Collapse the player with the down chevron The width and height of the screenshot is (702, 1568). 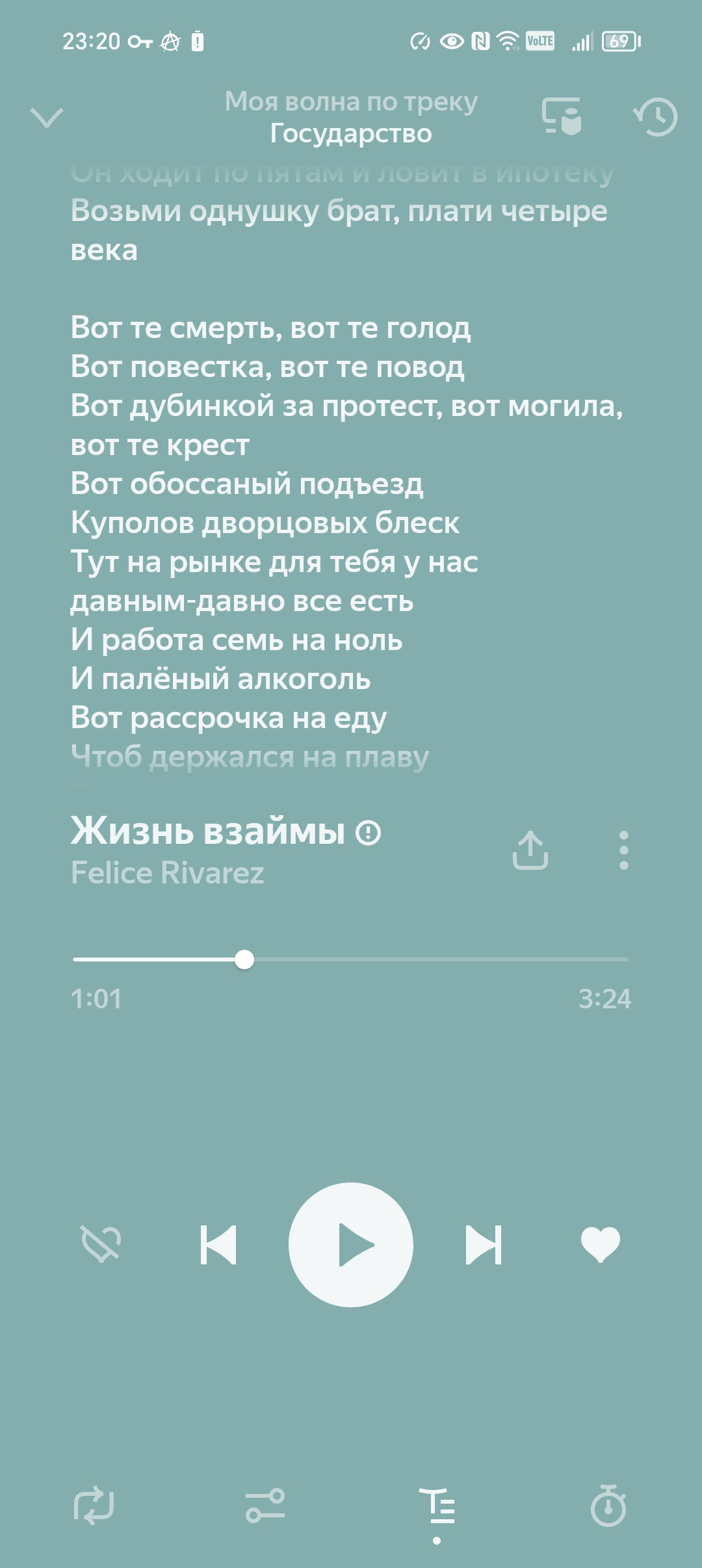point(47,118)
